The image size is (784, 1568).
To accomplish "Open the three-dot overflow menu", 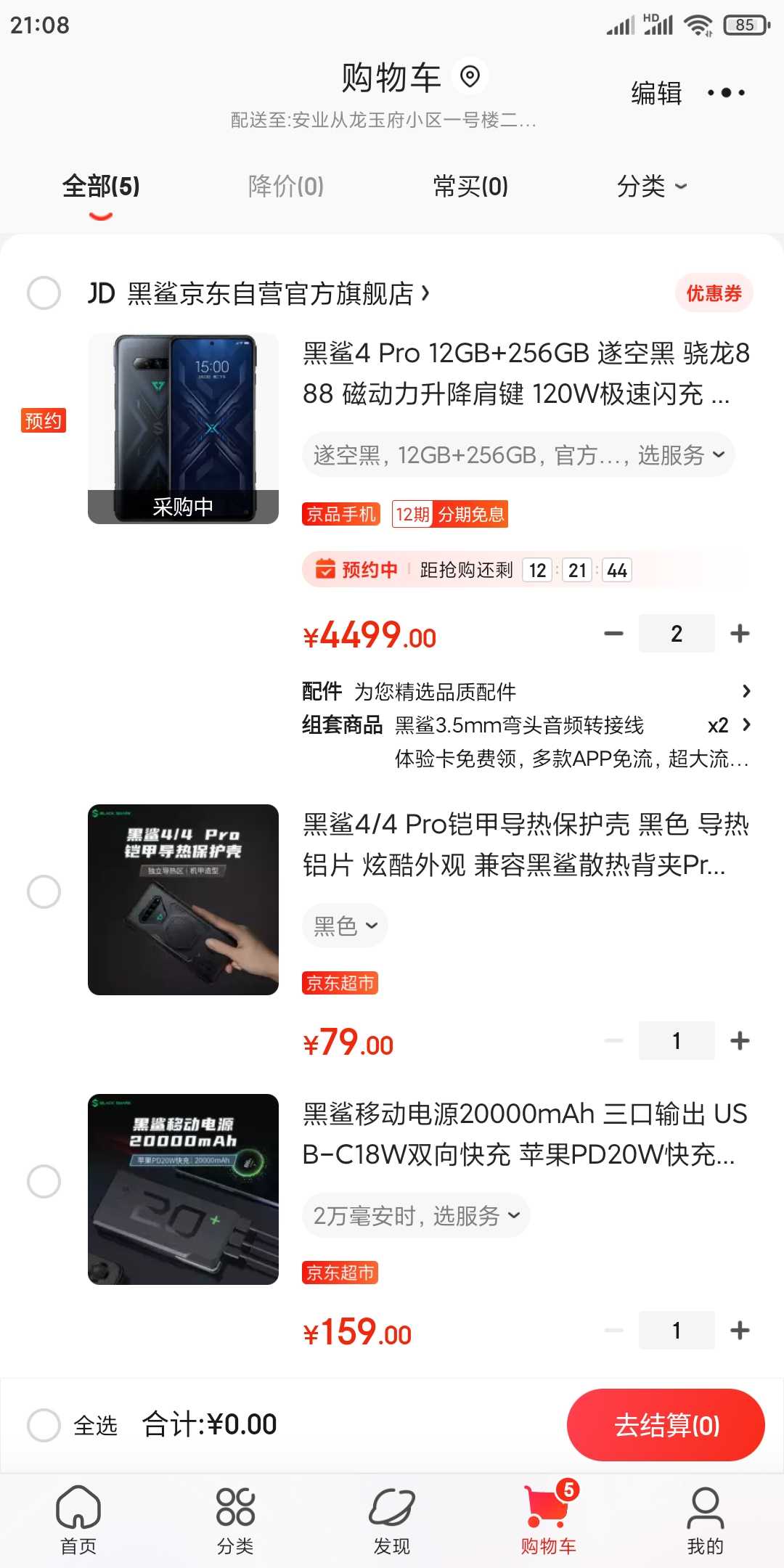I will (726, 93).
